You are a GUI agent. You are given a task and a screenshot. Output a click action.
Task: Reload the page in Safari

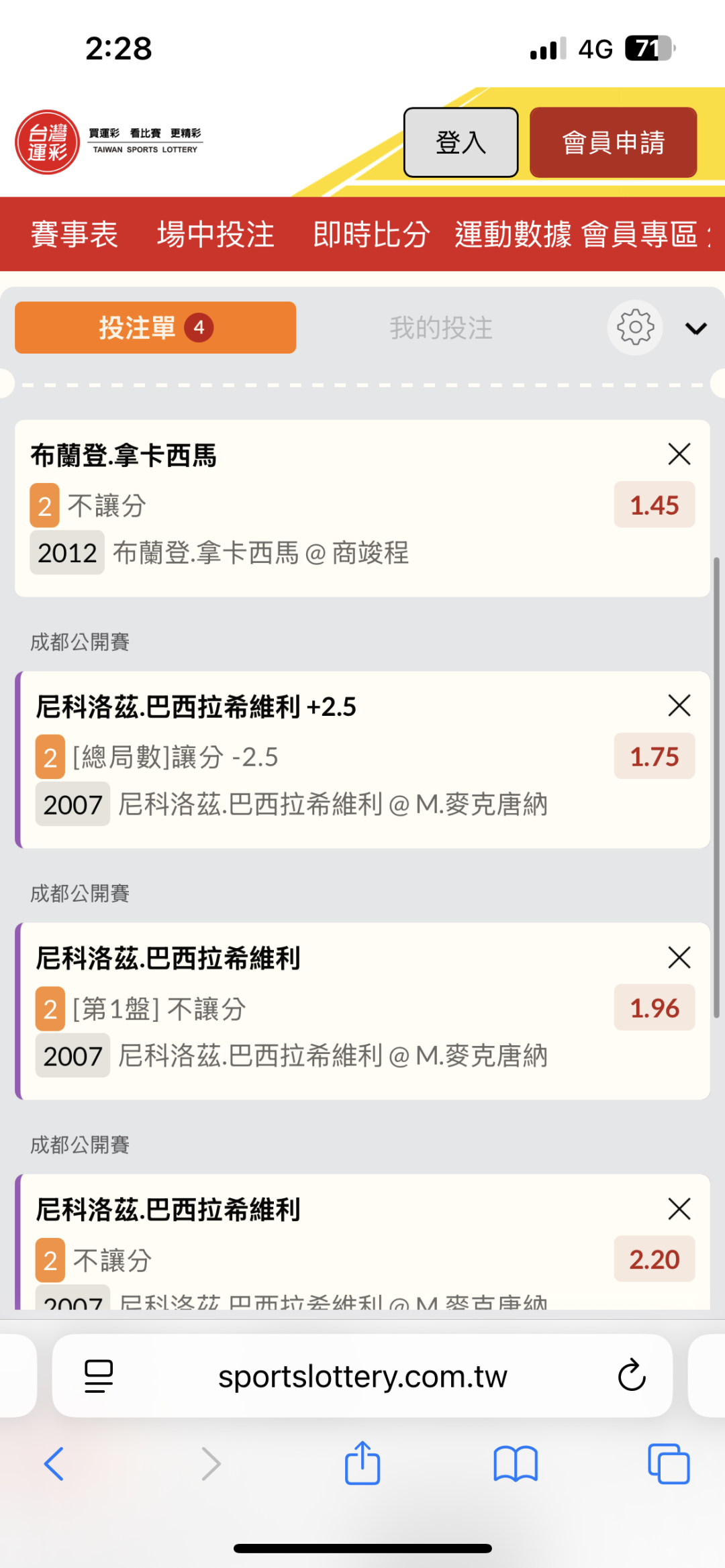click(x=632, y=1376)
